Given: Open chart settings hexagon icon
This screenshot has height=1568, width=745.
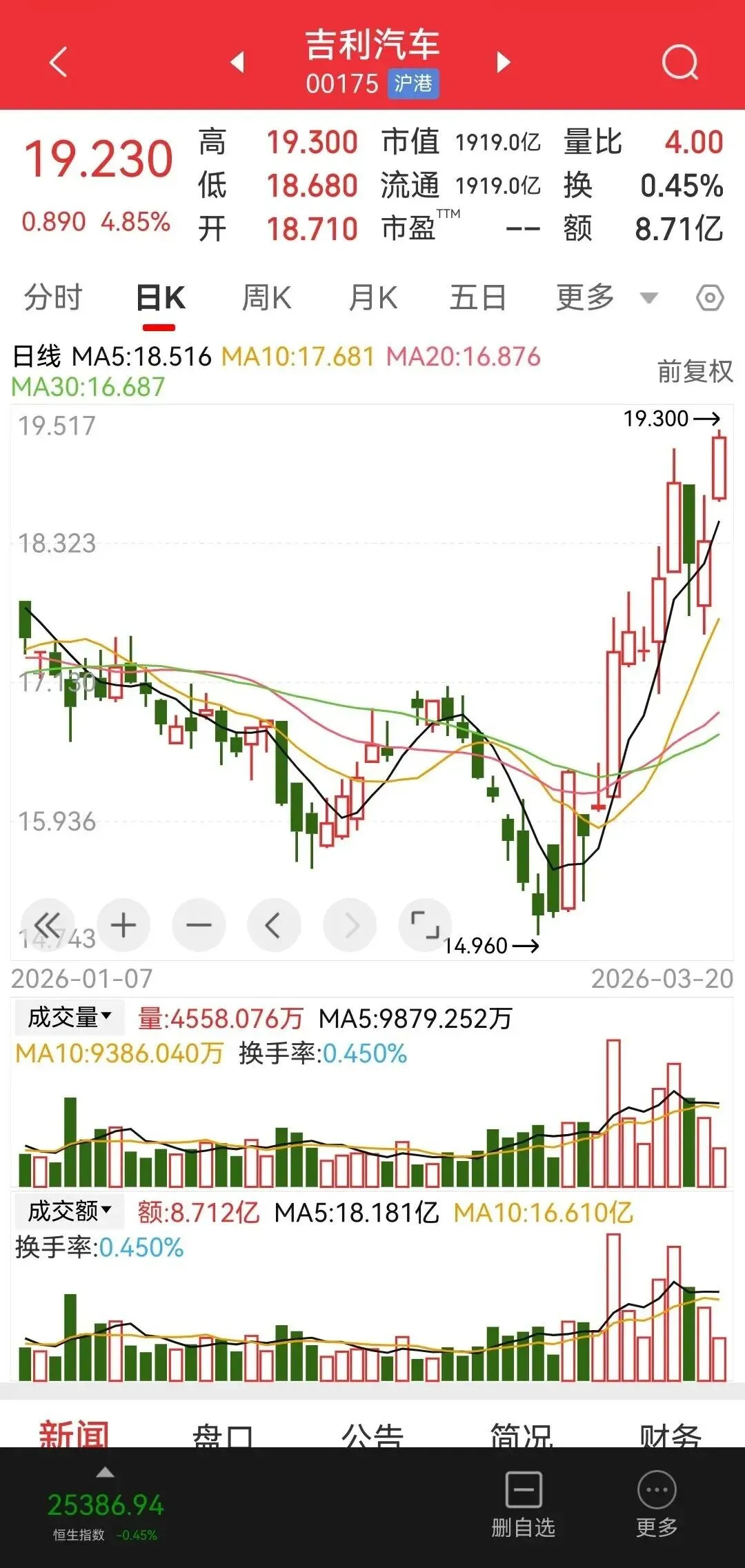Looking at the screenshot, I should point(710,298).
